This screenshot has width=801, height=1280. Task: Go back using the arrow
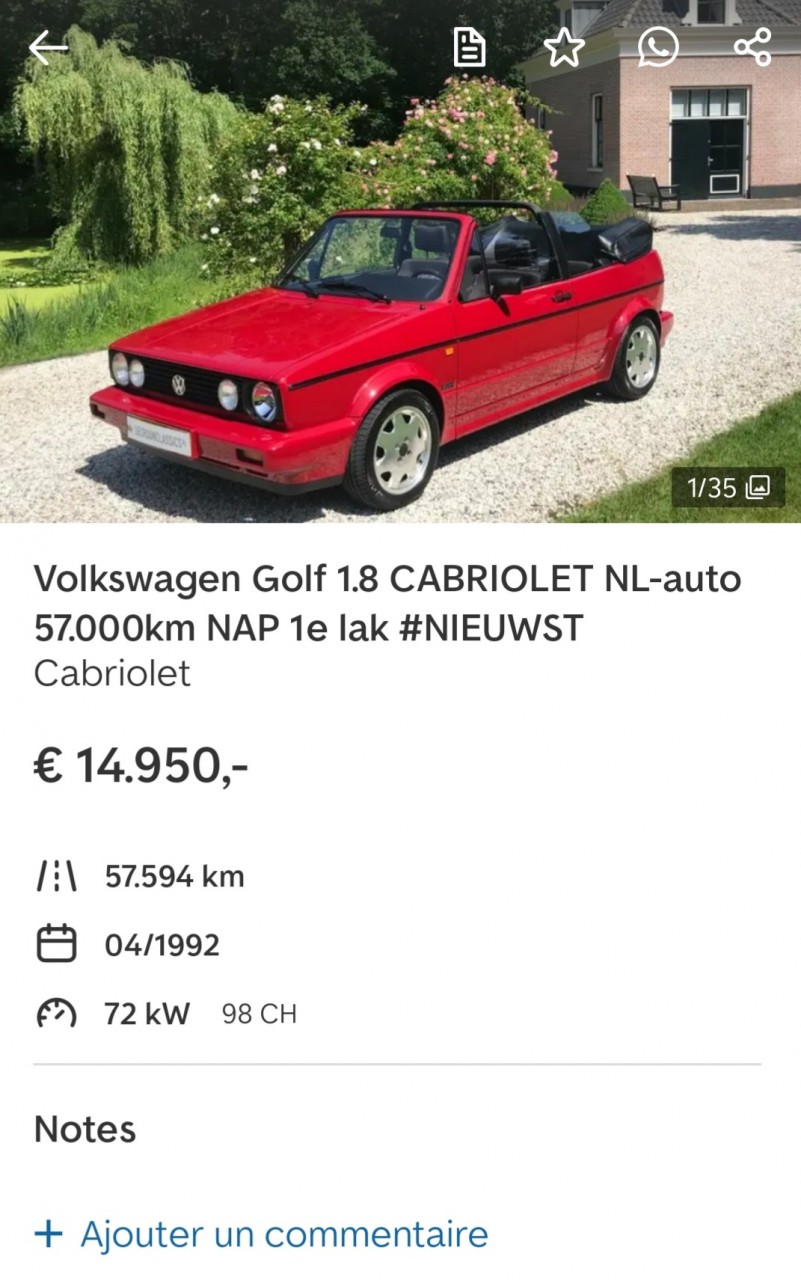click(48, 47)
